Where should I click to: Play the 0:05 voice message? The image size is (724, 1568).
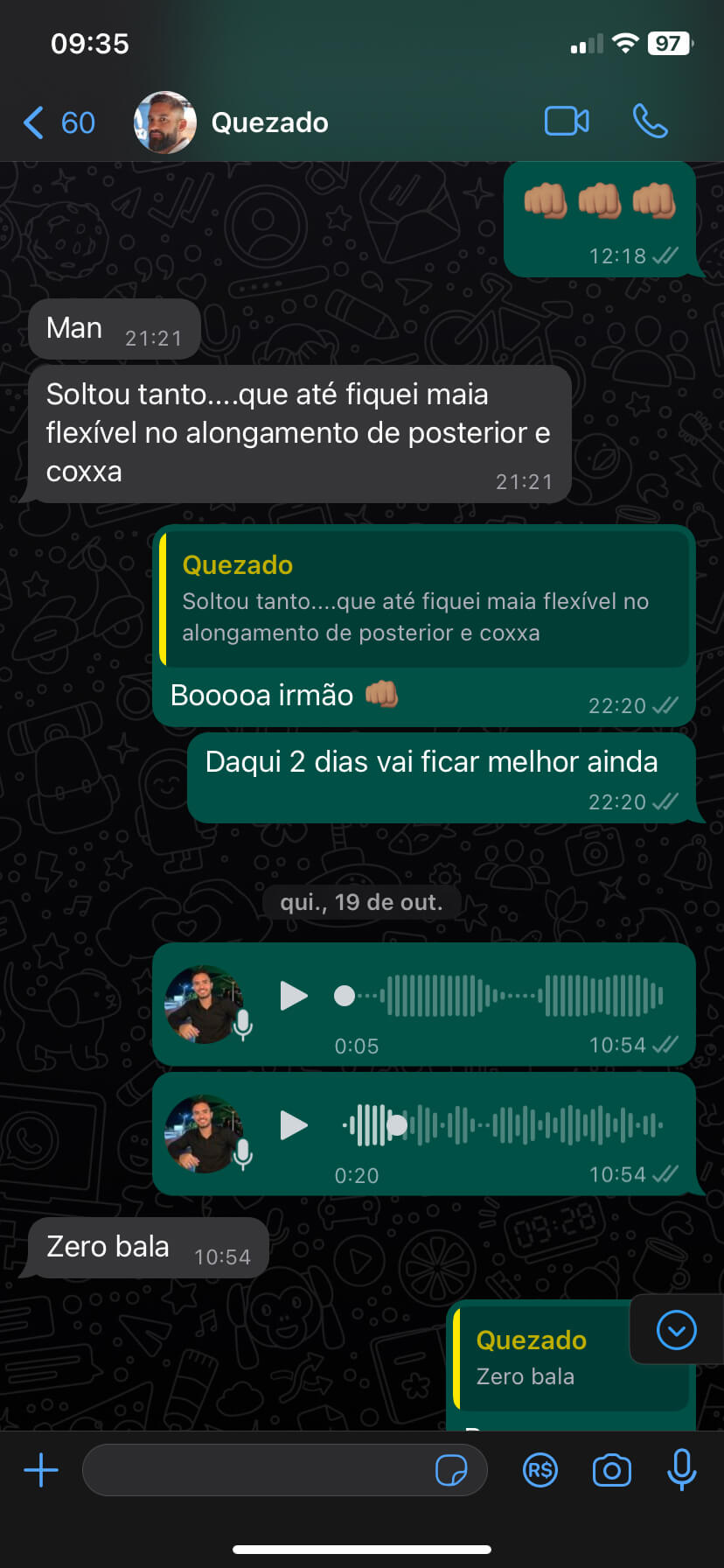293,996
